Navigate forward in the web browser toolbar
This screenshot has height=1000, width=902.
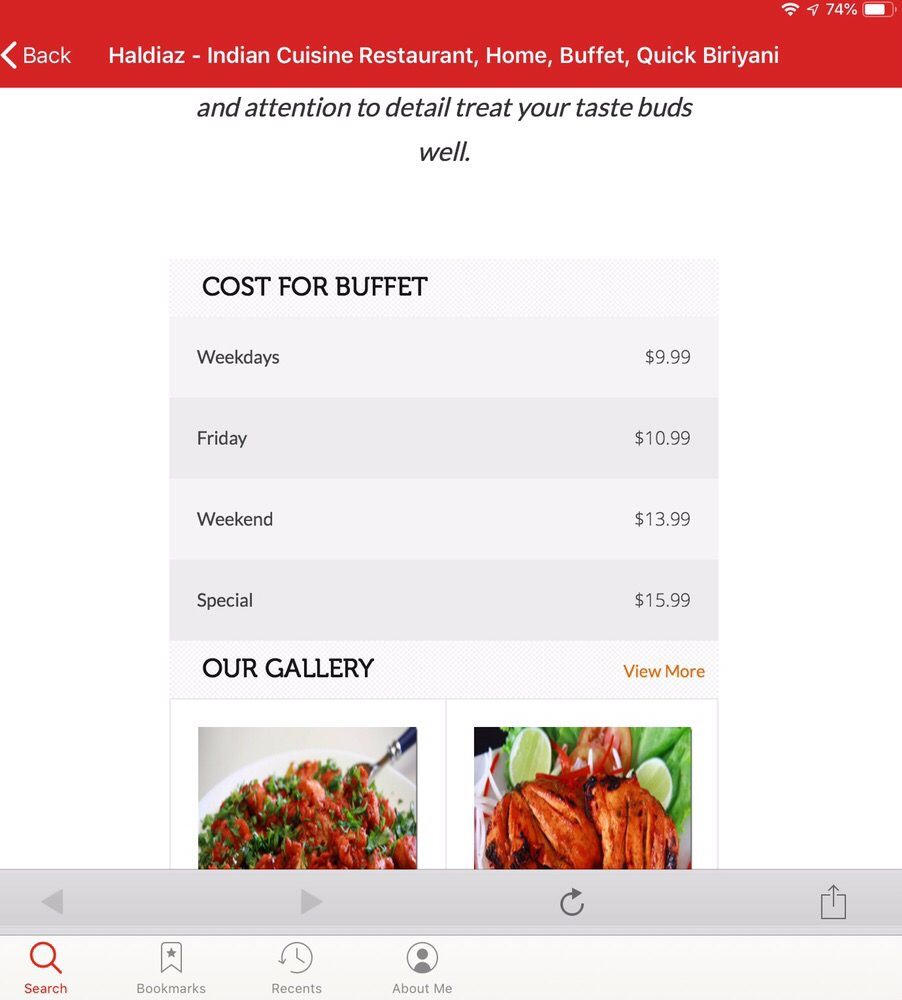[x=311, y=903]
